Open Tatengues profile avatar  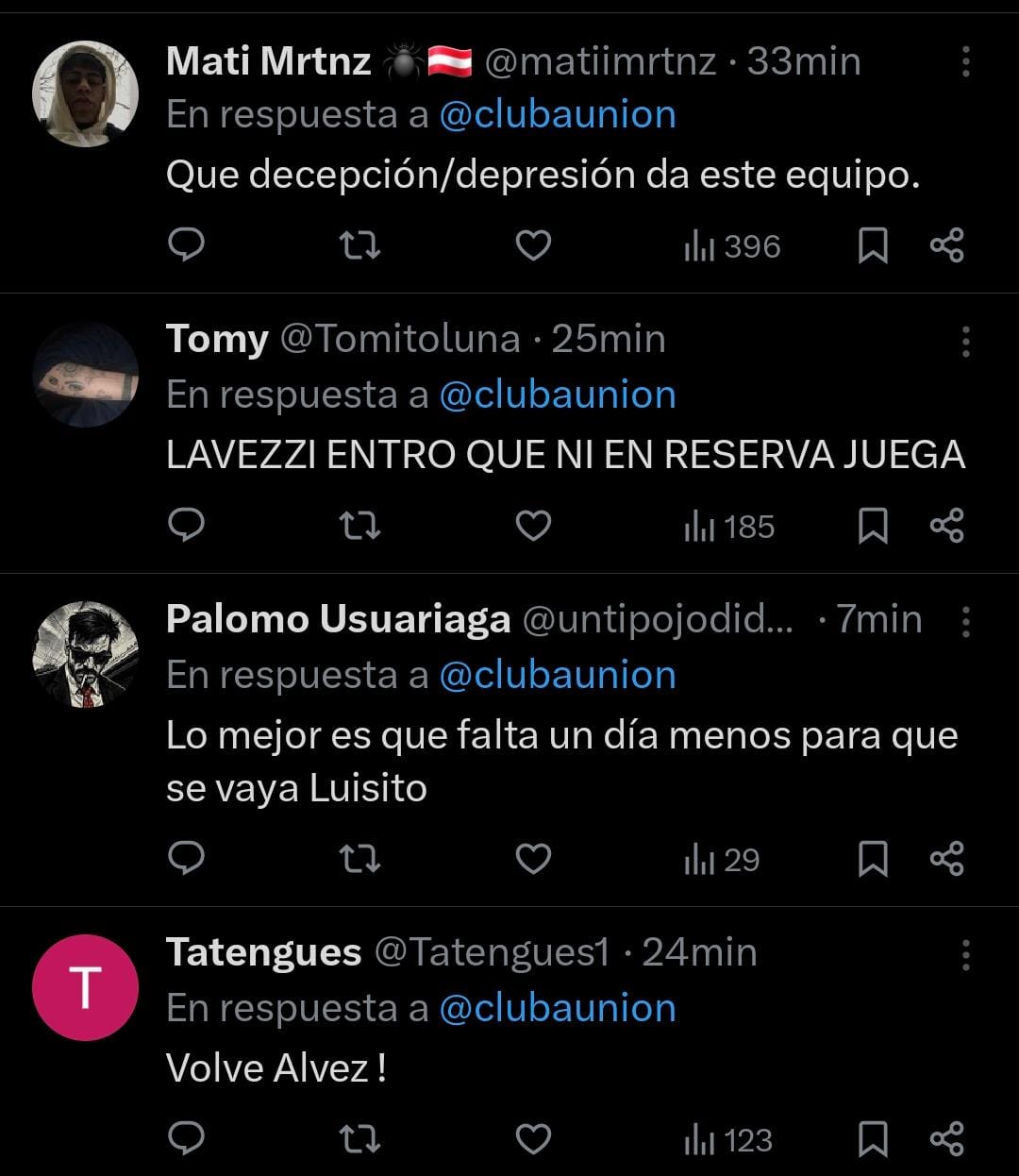85,987
